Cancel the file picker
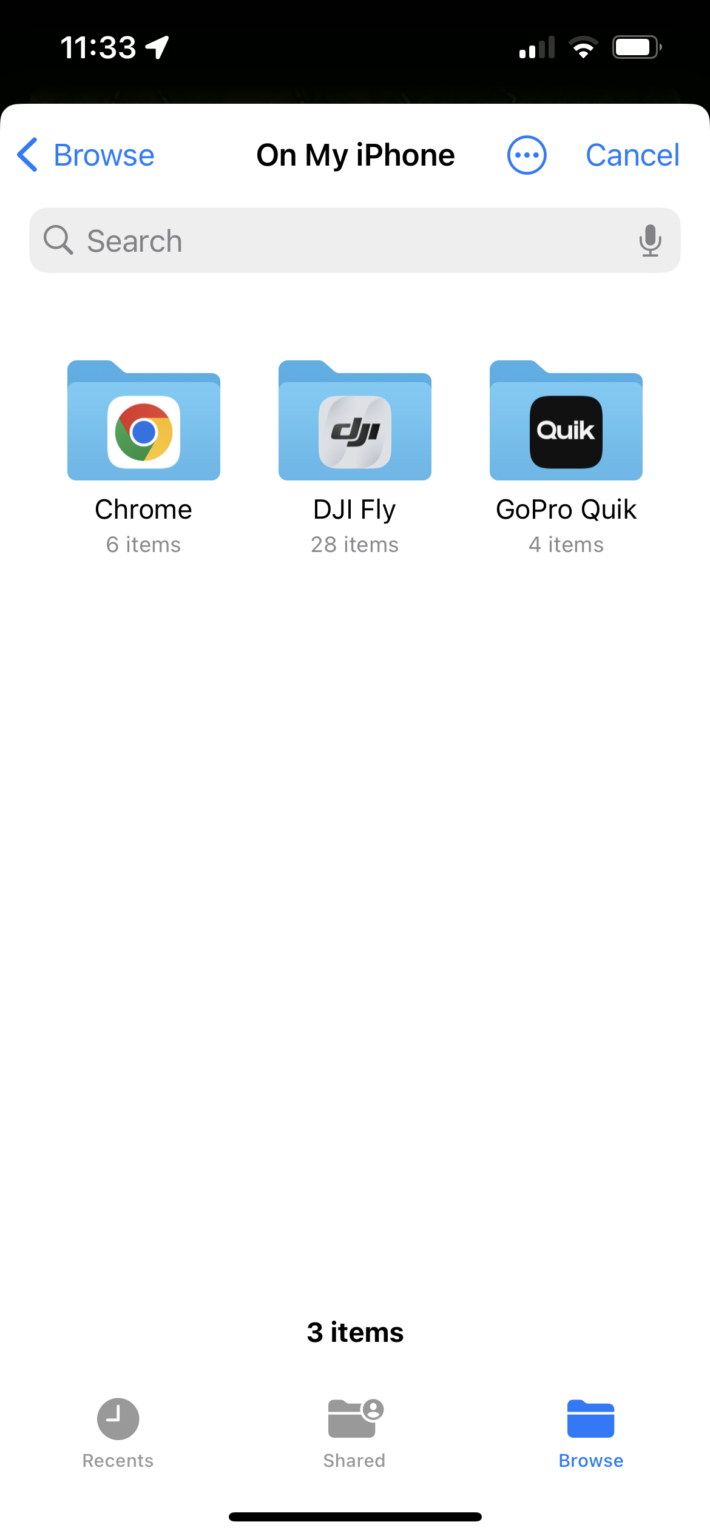Image resolution: width=710 pixels, height=1536 pixels. tap(632, 155)
